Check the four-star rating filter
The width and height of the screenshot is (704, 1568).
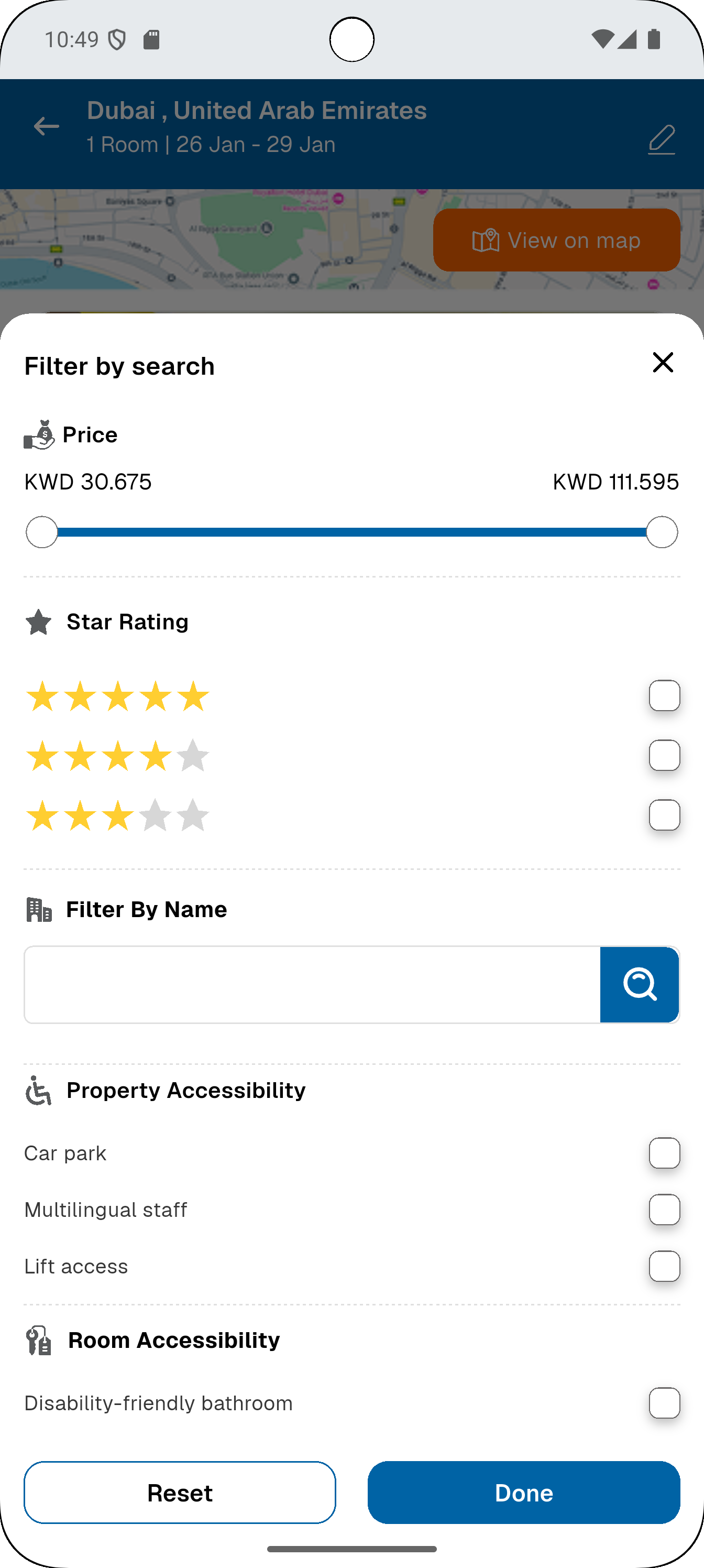coord(664,755)
